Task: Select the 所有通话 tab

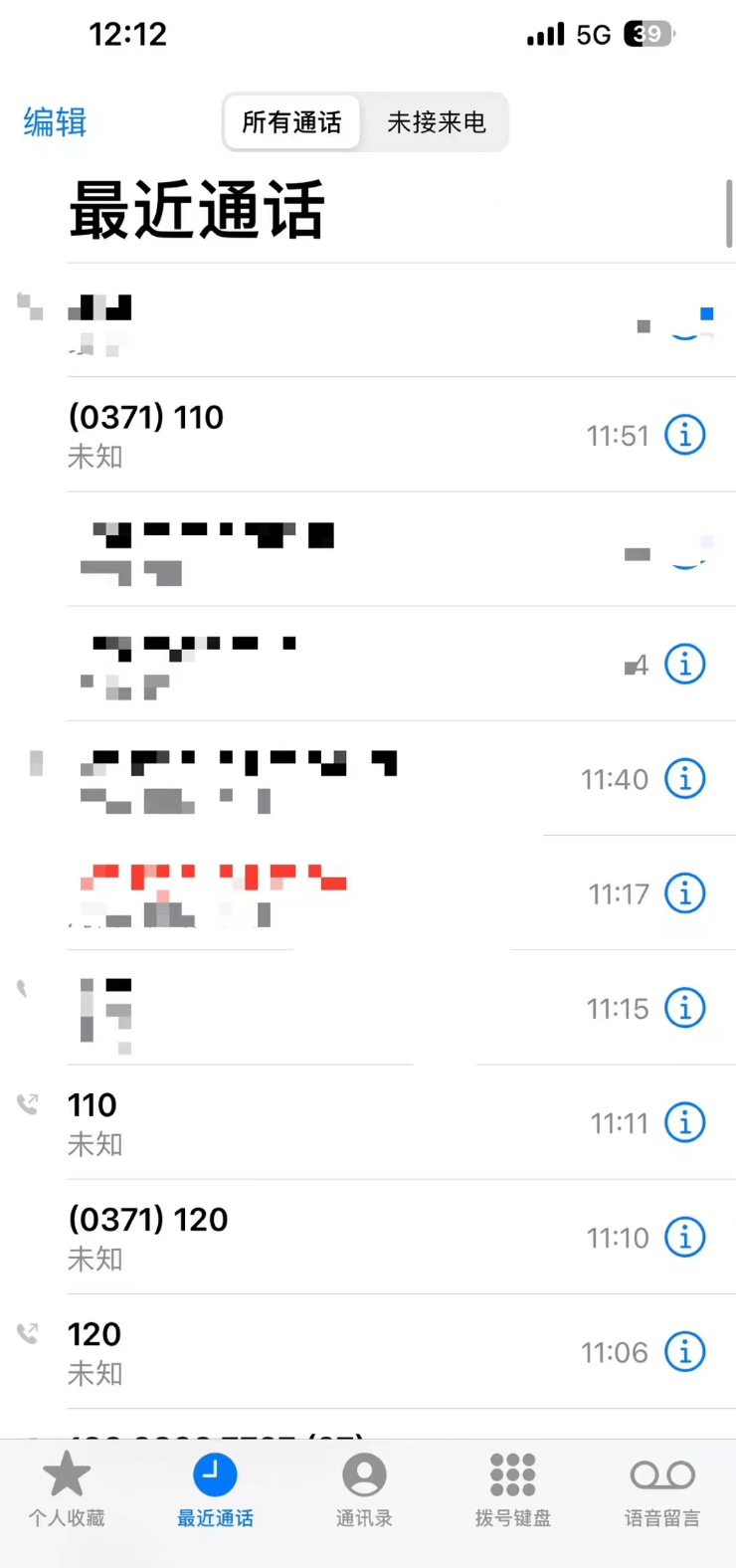Action: (x=291, y=122)
